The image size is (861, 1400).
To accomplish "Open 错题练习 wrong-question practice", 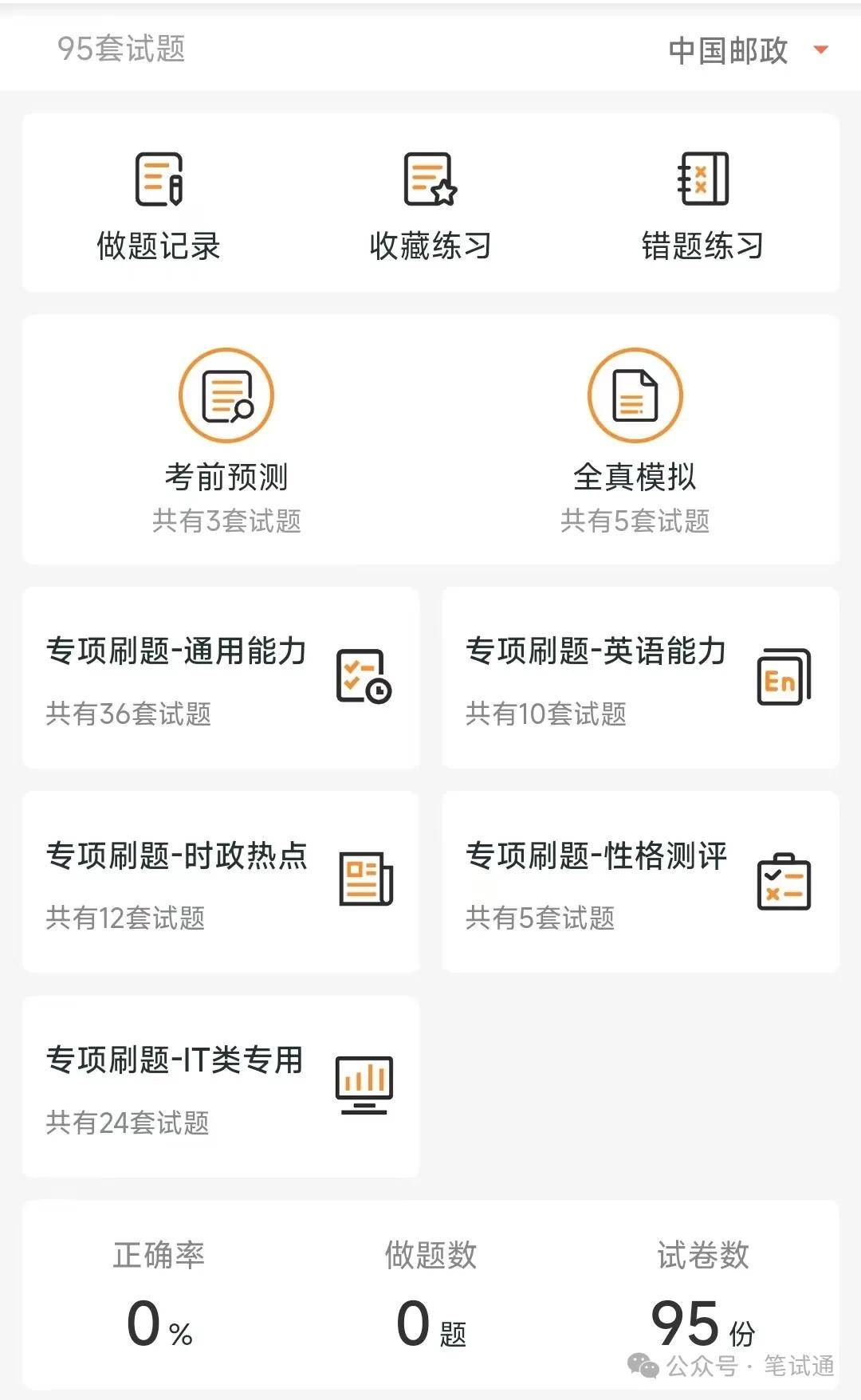I will (702, 204).
